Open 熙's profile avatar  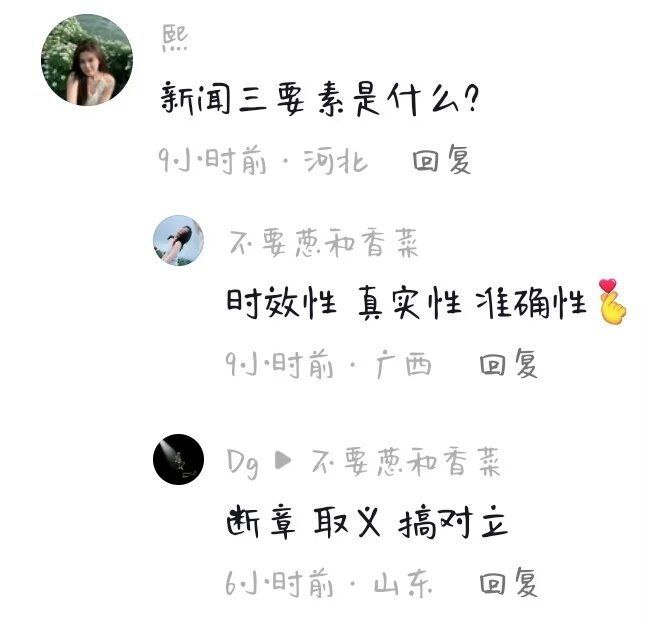[x=87, y=60]
